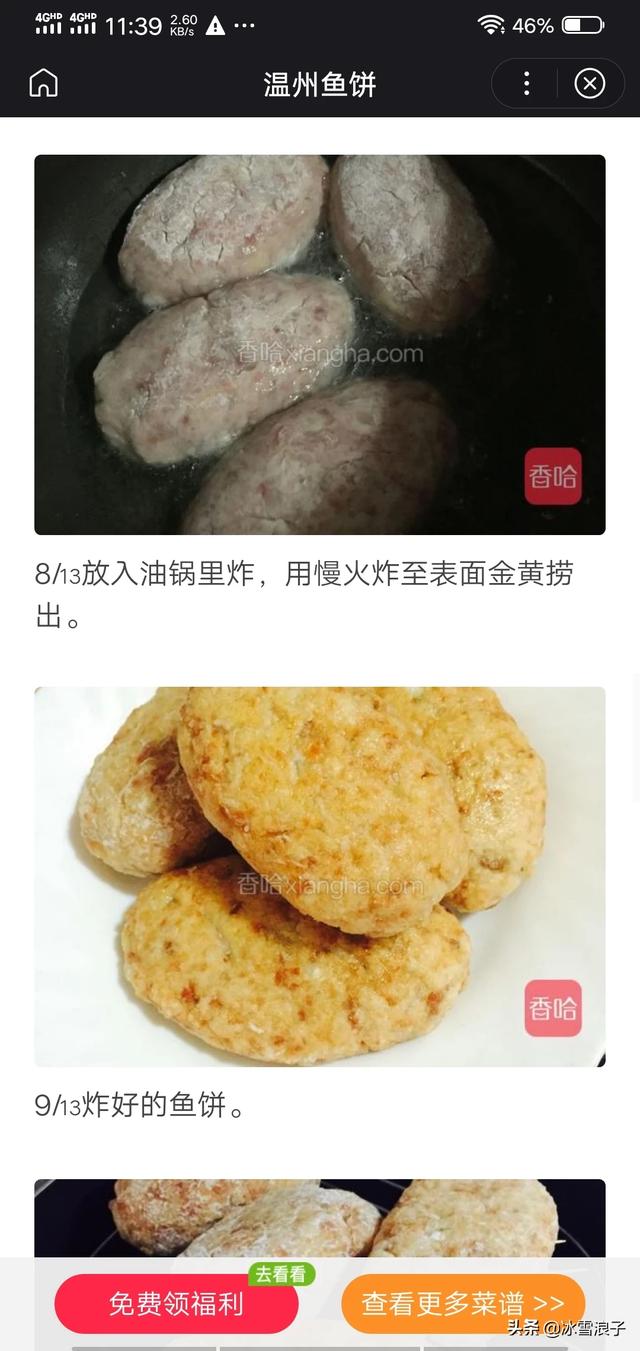Go to the home page
The image size is (640, 1351).
point(43,84)
